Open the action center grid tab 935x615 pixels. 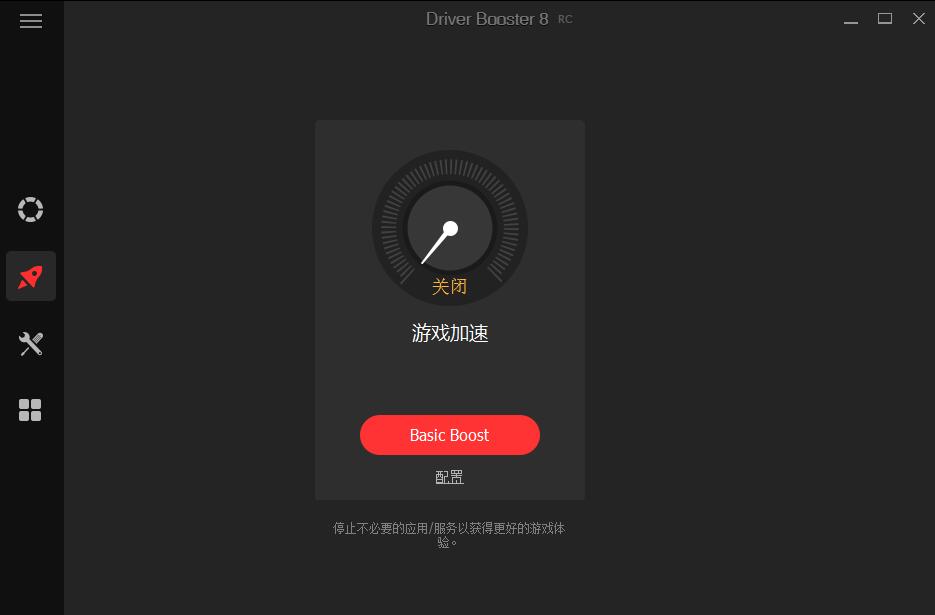point(31,410)
